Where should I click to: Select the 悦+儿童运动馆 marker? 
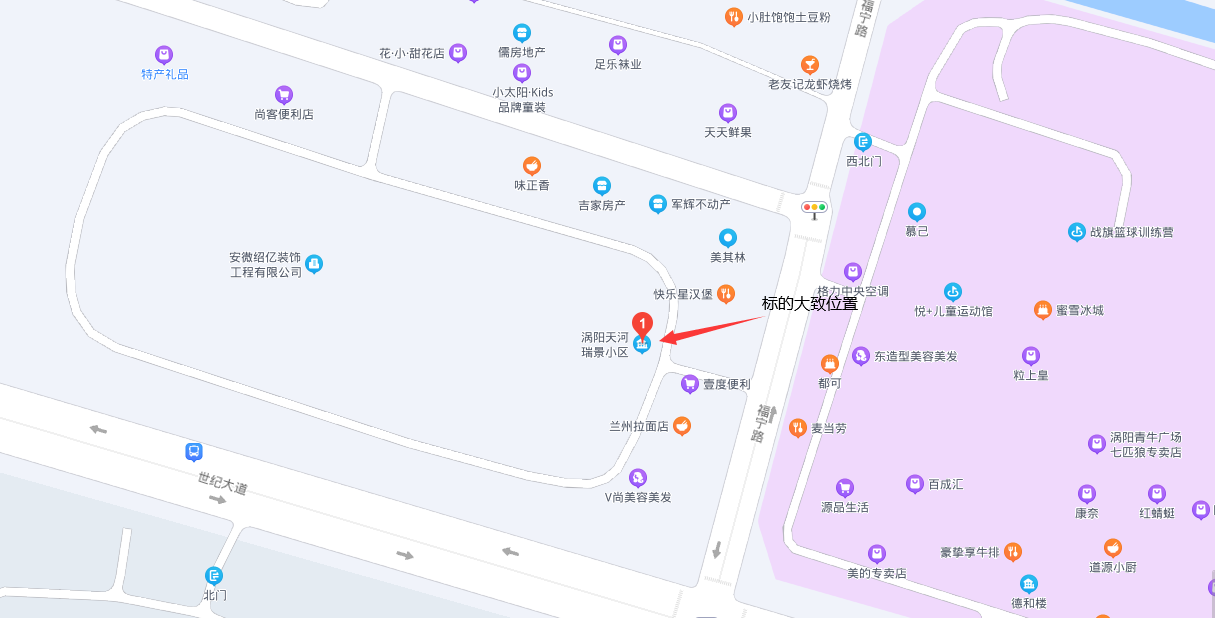[x=953, y=291]
